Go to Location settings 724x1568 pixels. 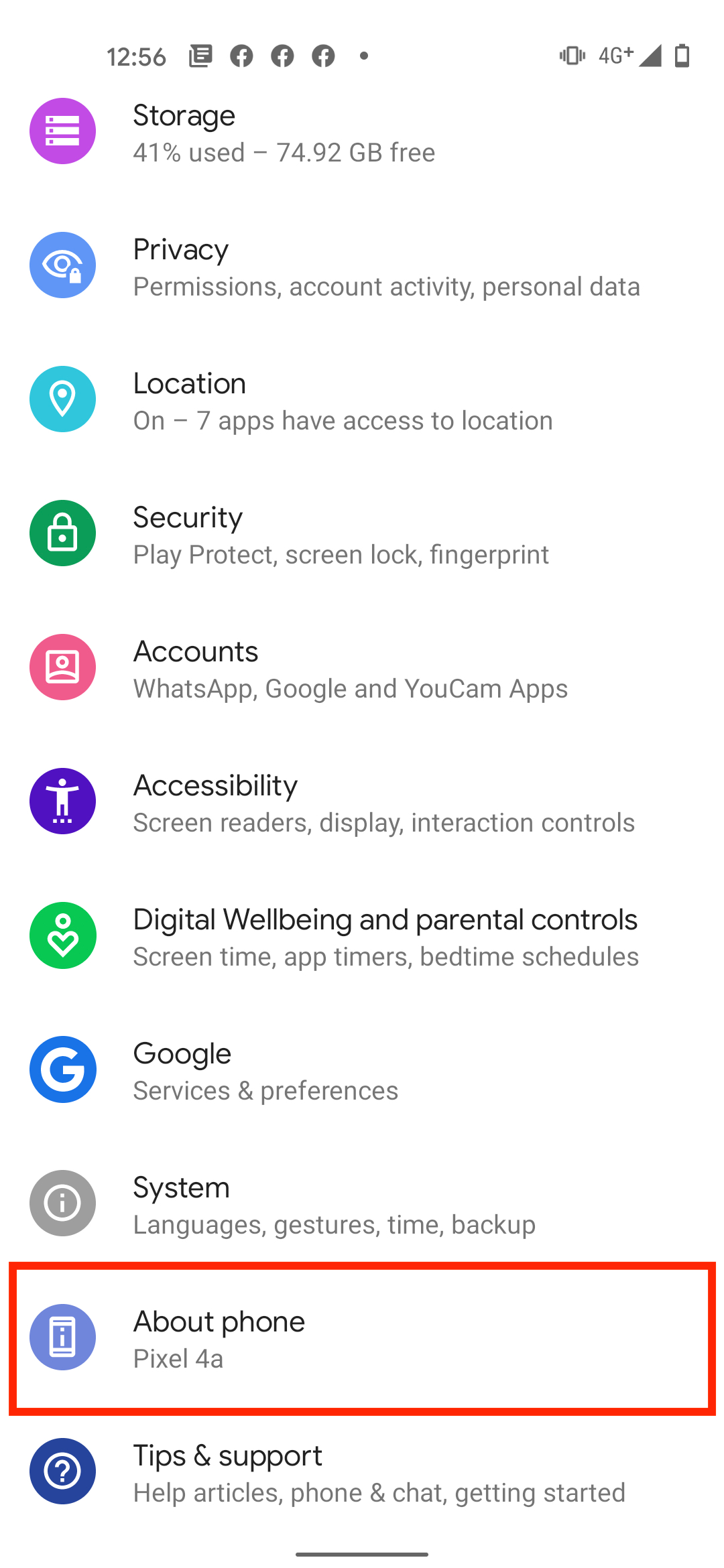tap(362, 401)
